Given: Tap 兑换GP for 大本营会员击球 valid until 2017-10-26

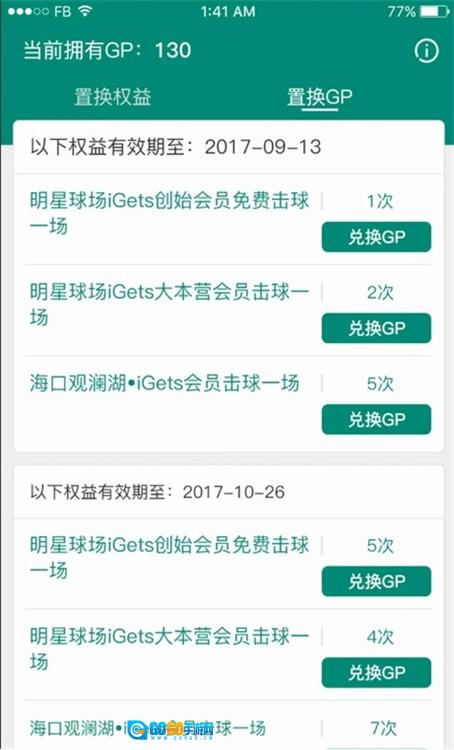Looking at the screenshot, I should [x=376, y=673].
